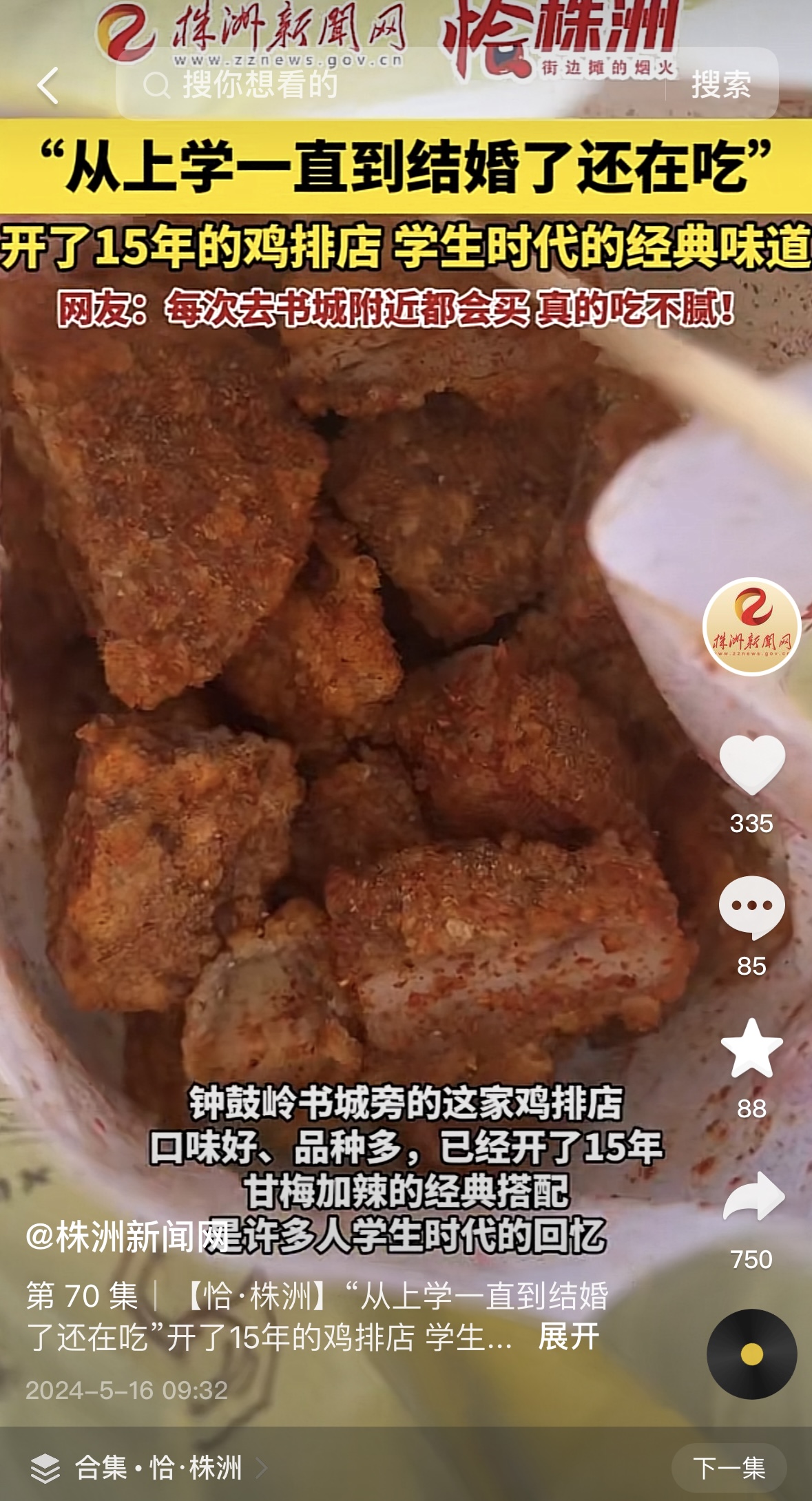Open 株洲新闻网 profile avatar

coord(751,626)
